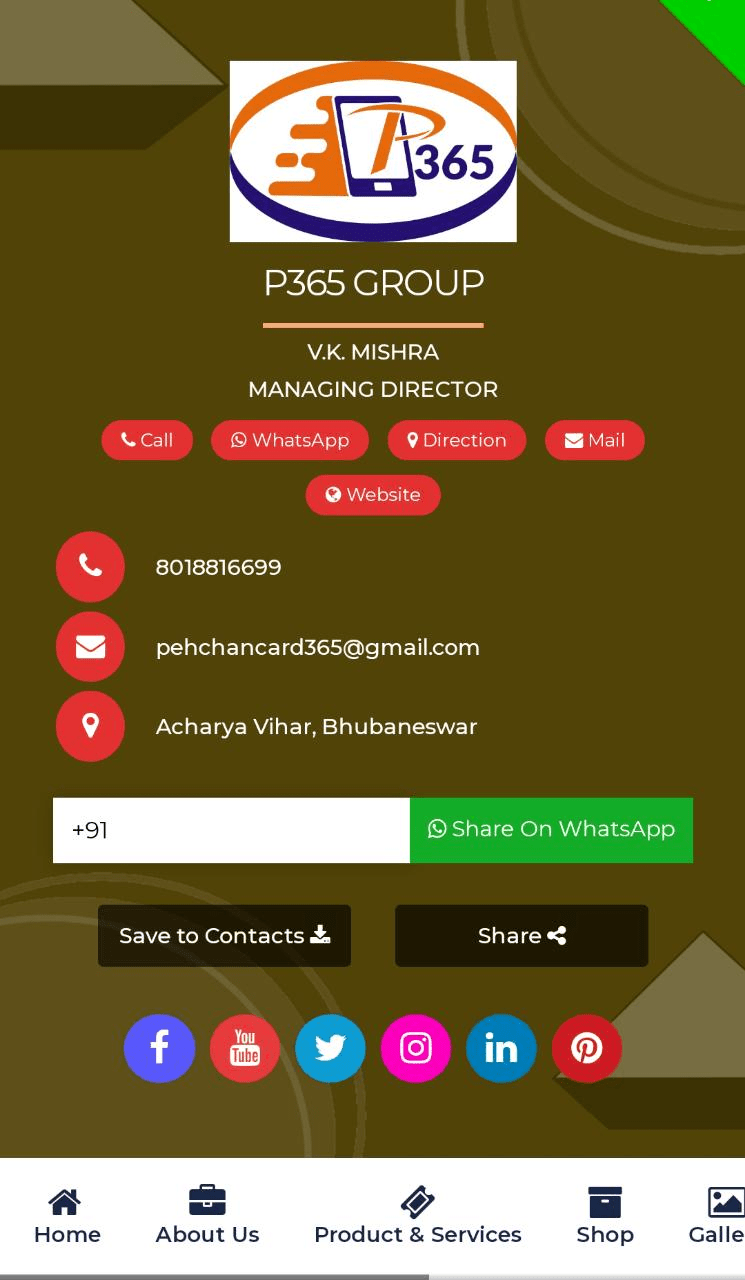Switch to About Us tab
Screen dimensions: 745x1280
pyautogui.click(x=207, y=1216)
